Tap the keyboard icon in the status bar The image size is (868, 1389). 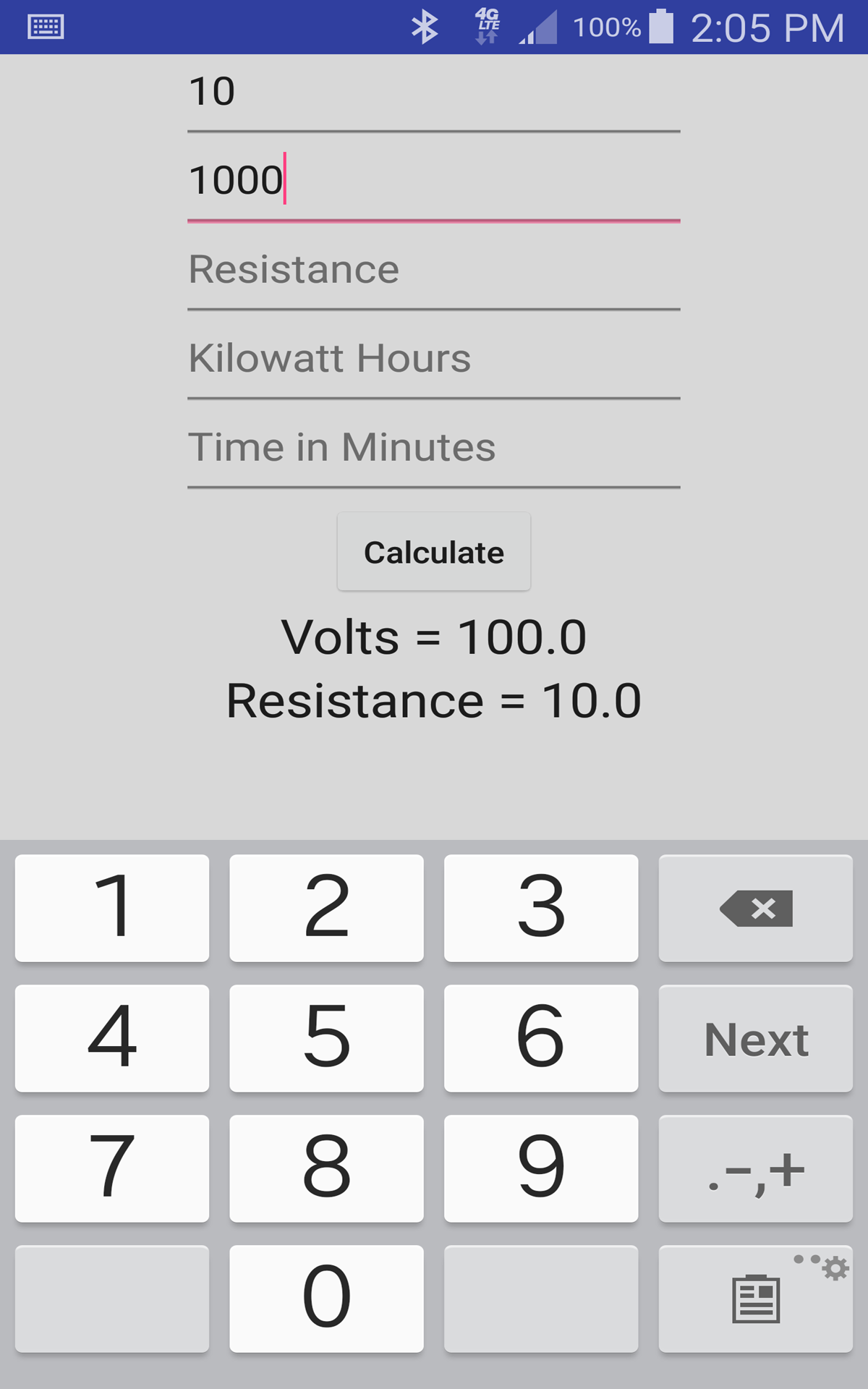point(43,27)
